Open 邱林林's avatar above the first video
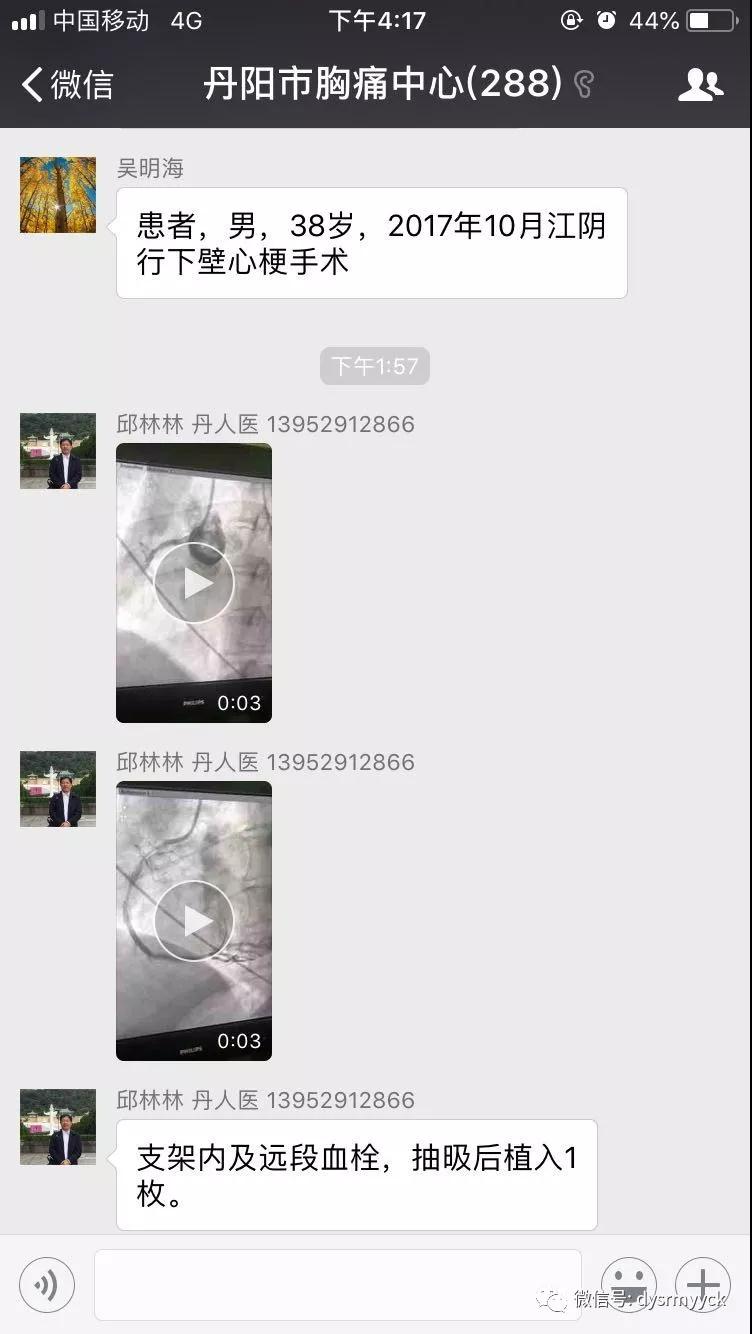The image size is (752, 1334). (58, 451)
